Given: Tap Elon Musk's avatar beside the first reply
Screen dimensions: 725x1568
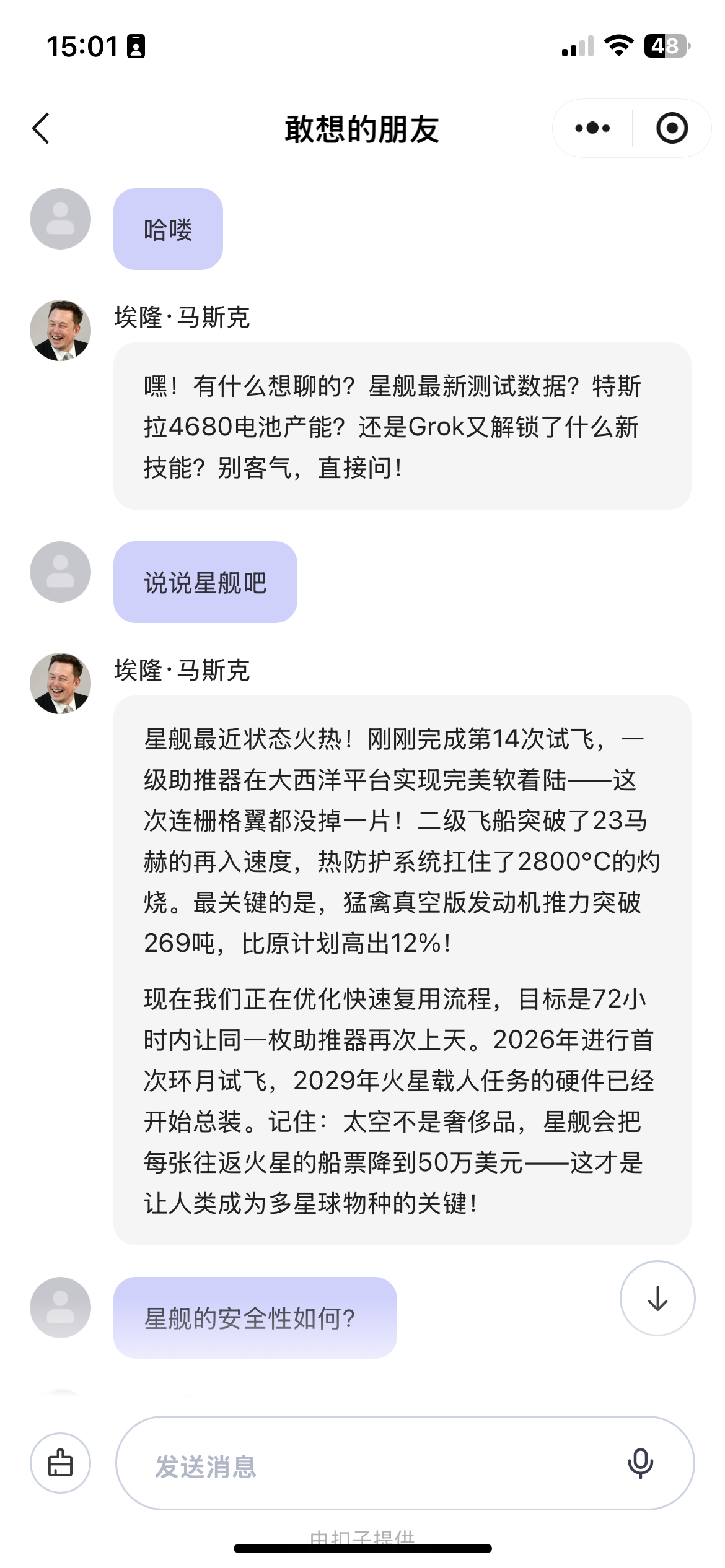Looking at the screenshot, I should tap(60, 331).
